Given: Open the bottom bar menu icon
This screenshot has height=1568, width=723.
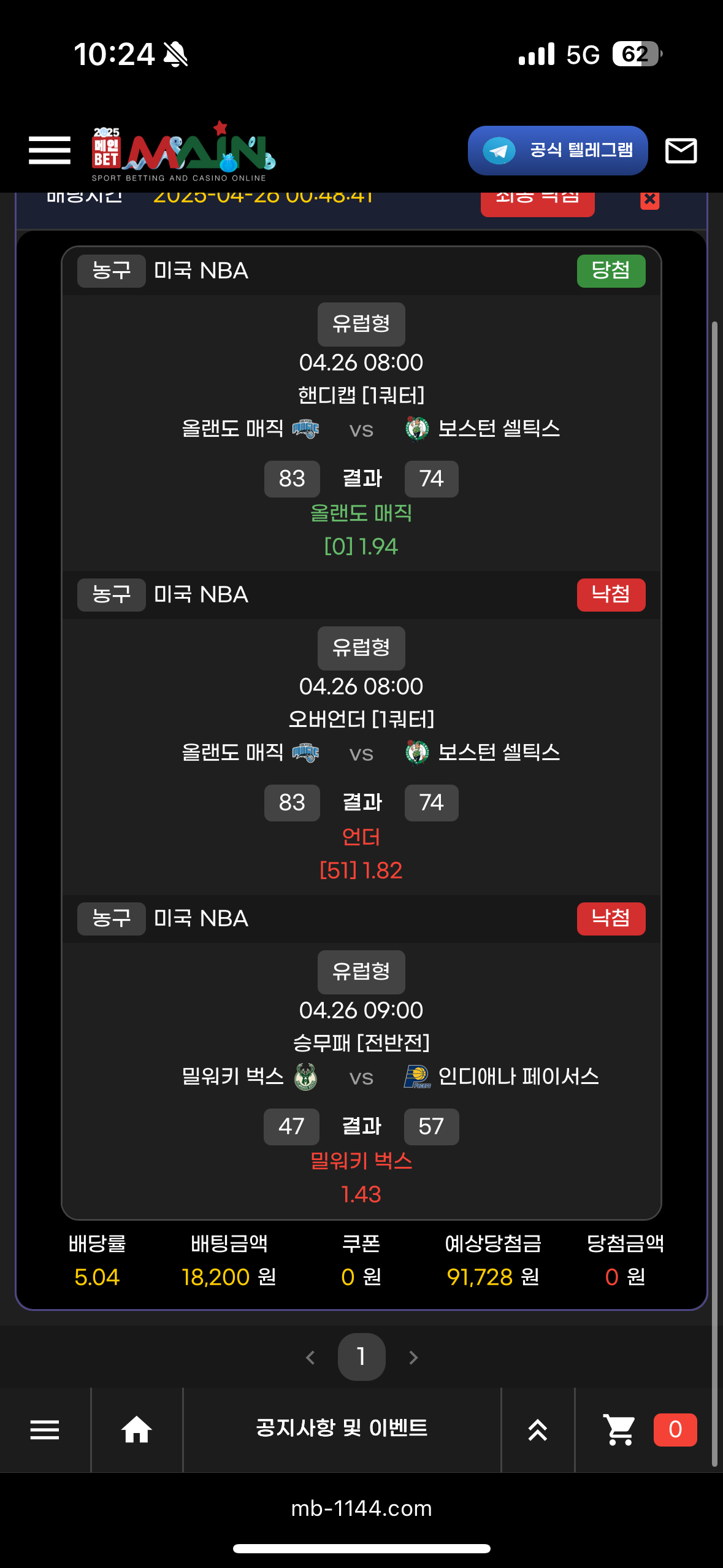Looking at the screenshot, I should [x=45, y=1430].
